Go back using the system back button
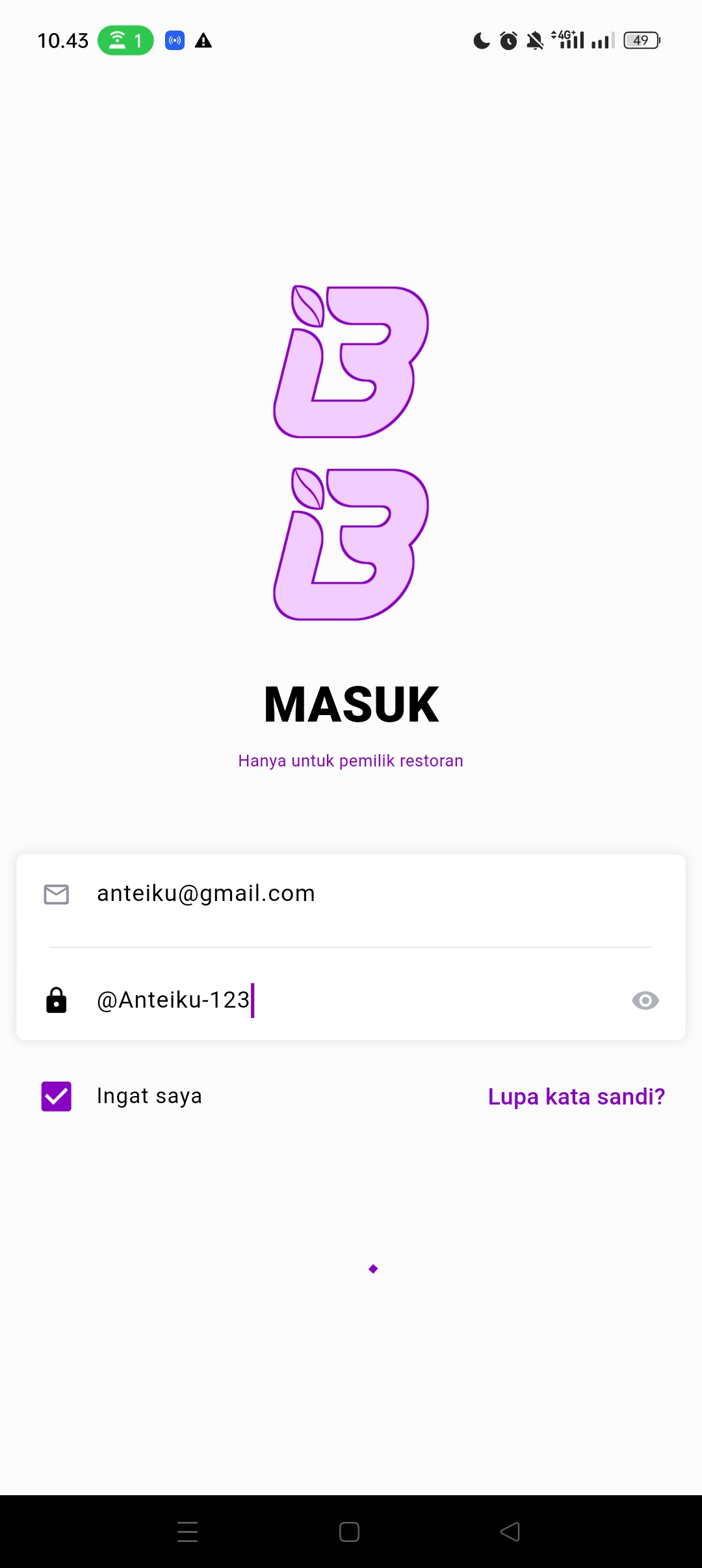This screenshot has width=702, height=1568. coord(510,1532)
